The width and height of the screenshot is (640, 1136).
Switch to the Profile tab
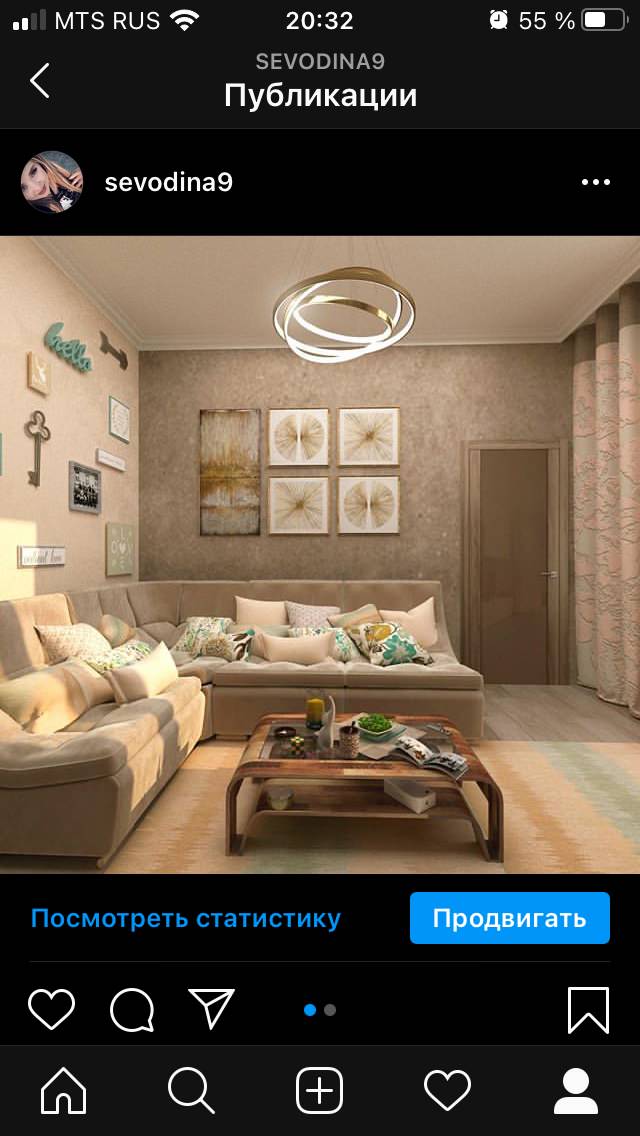pos(576,1090)
